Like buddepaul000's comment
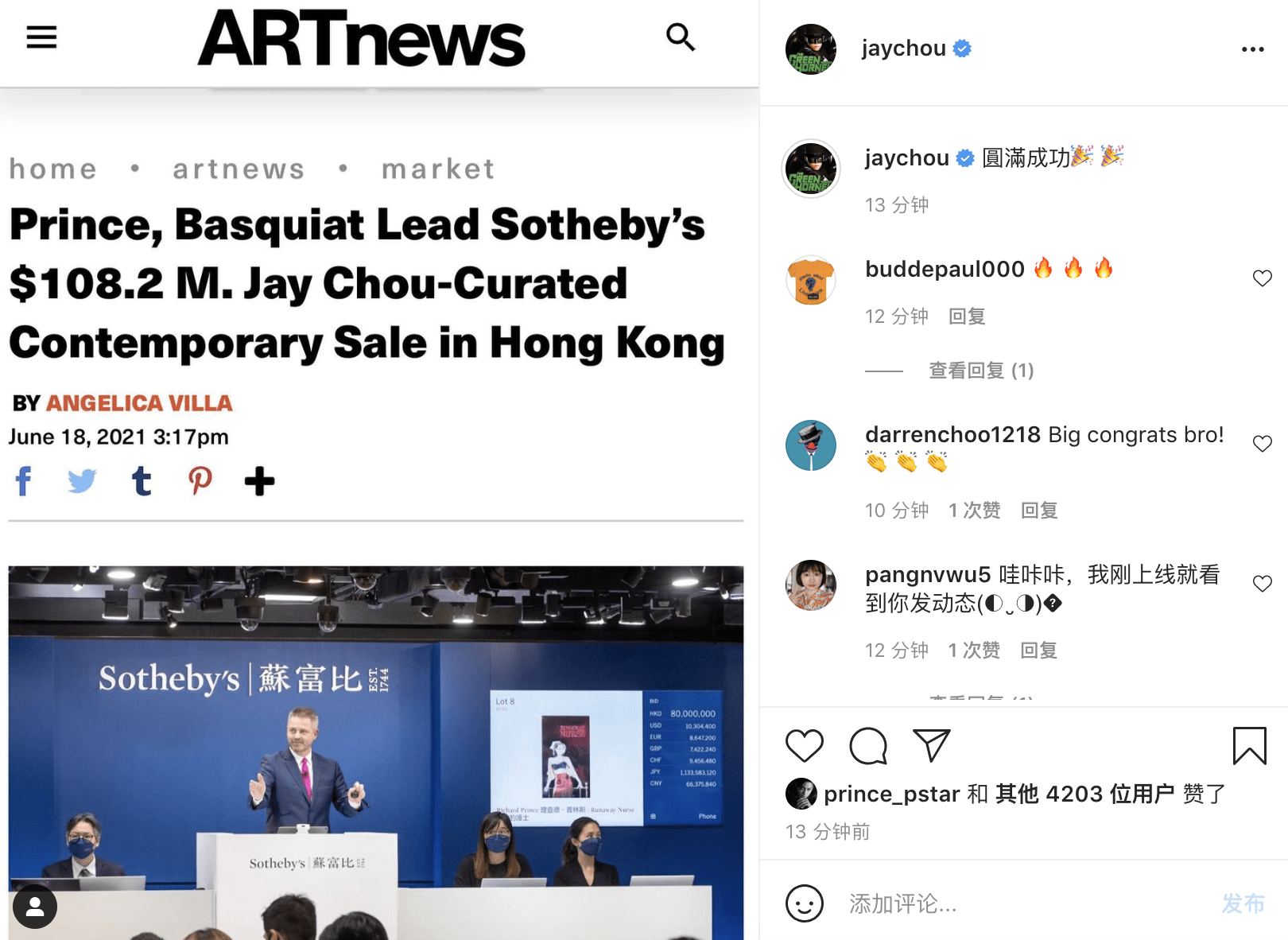 point(1262,278)
